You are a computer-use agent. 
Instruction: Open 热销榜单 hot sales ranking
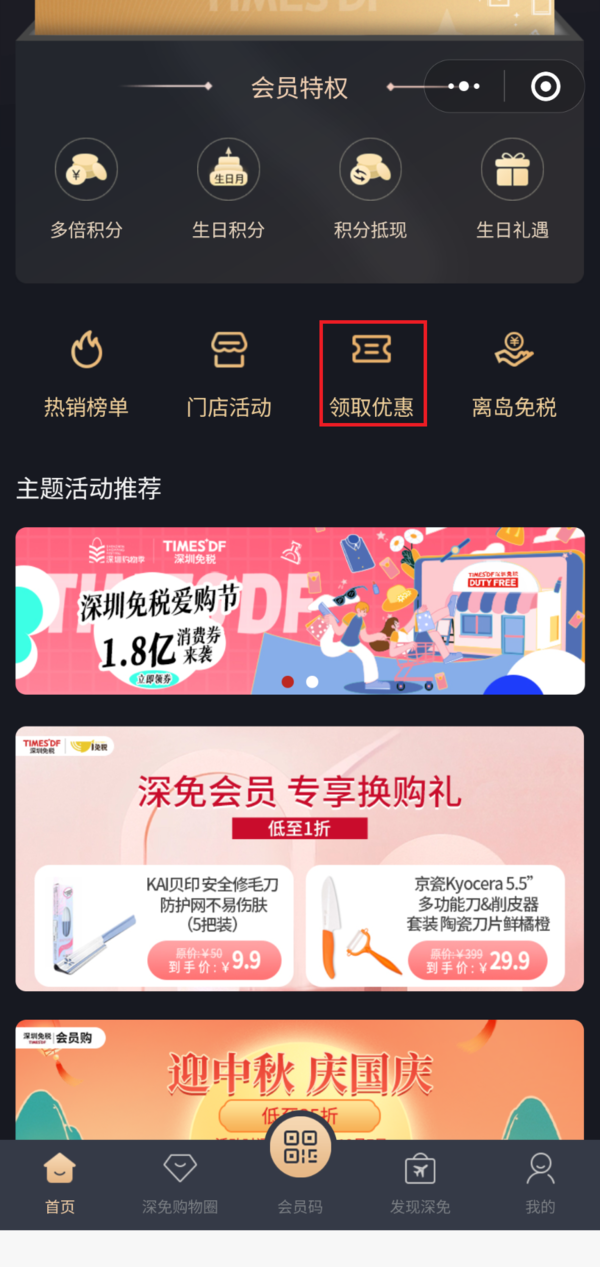pos(86,373)
